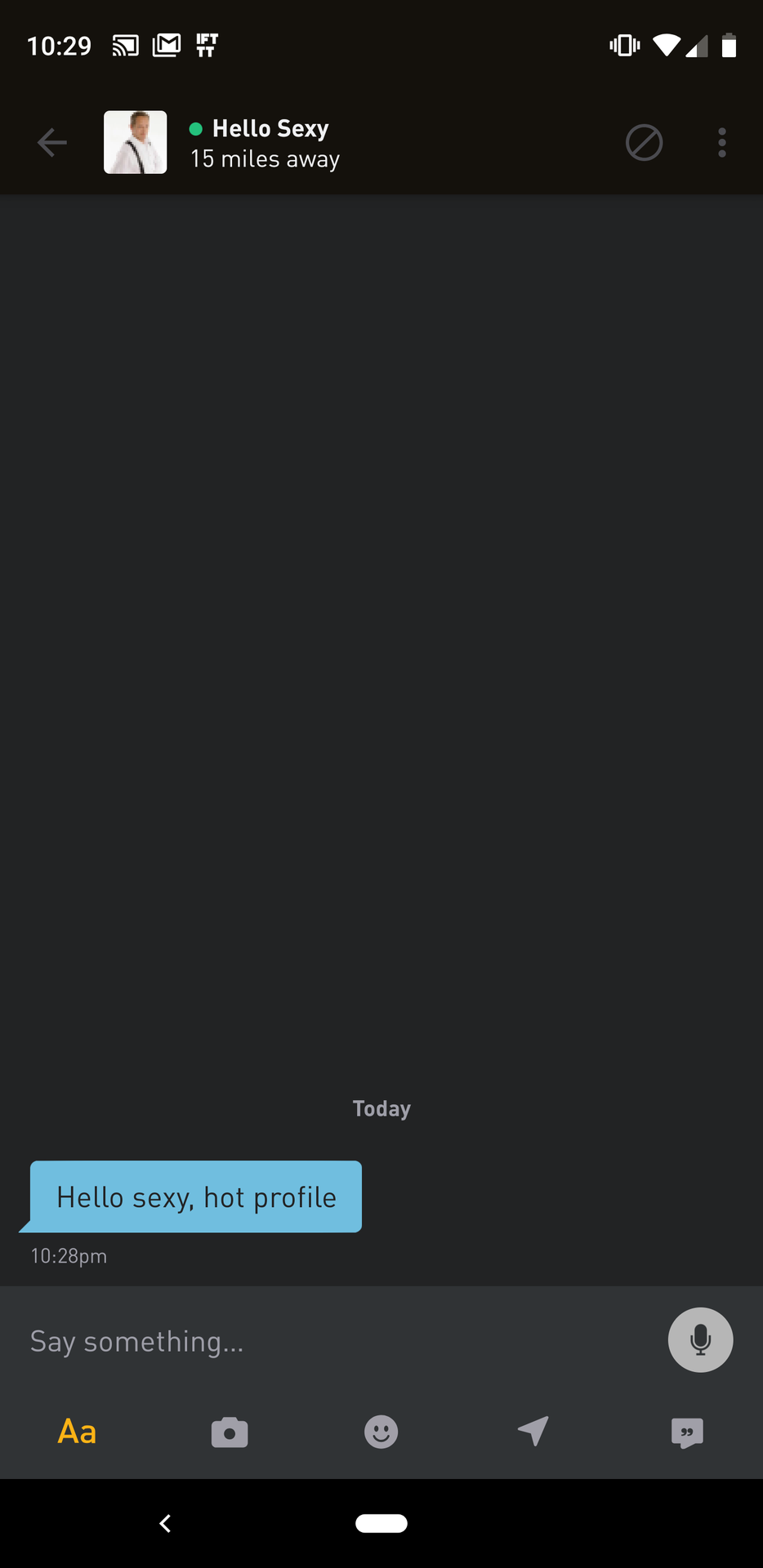Tap the system back button

(165, 1523)
